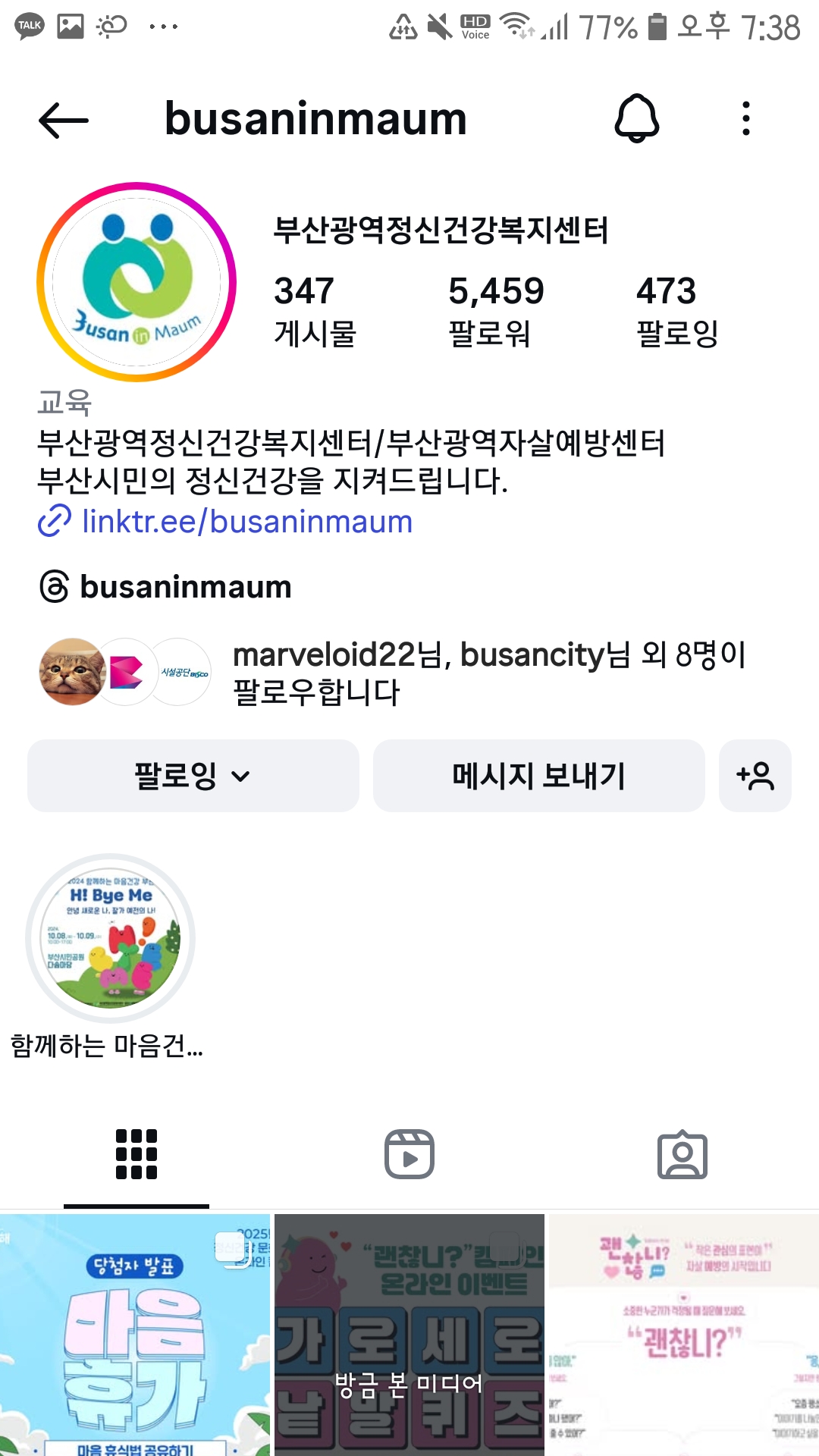Open the pink 괜찮니? campaign post
Image resolution: width=819 pixels, height=1456 pixels.
[684, 1335]
